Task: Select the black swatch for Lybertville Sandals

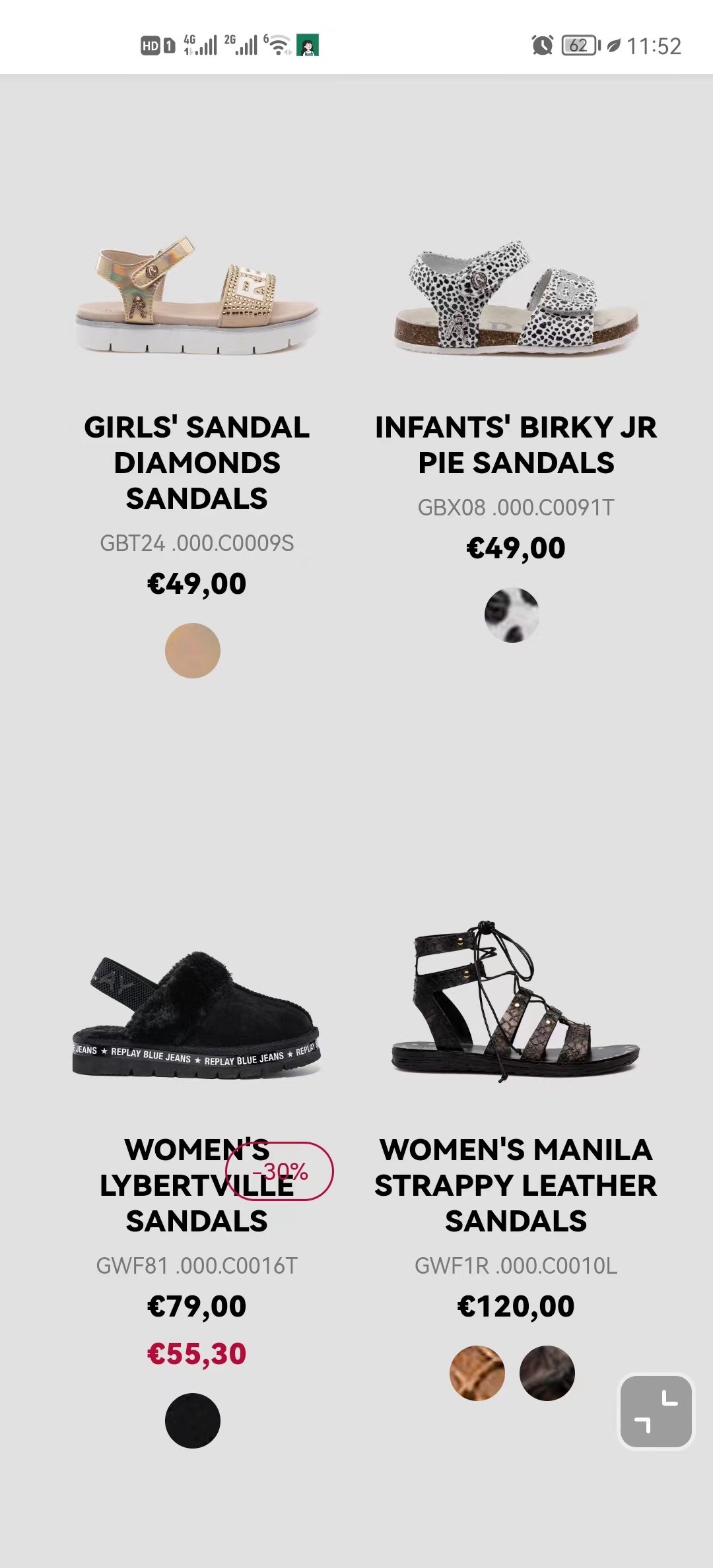Action: pos(192,1421)
